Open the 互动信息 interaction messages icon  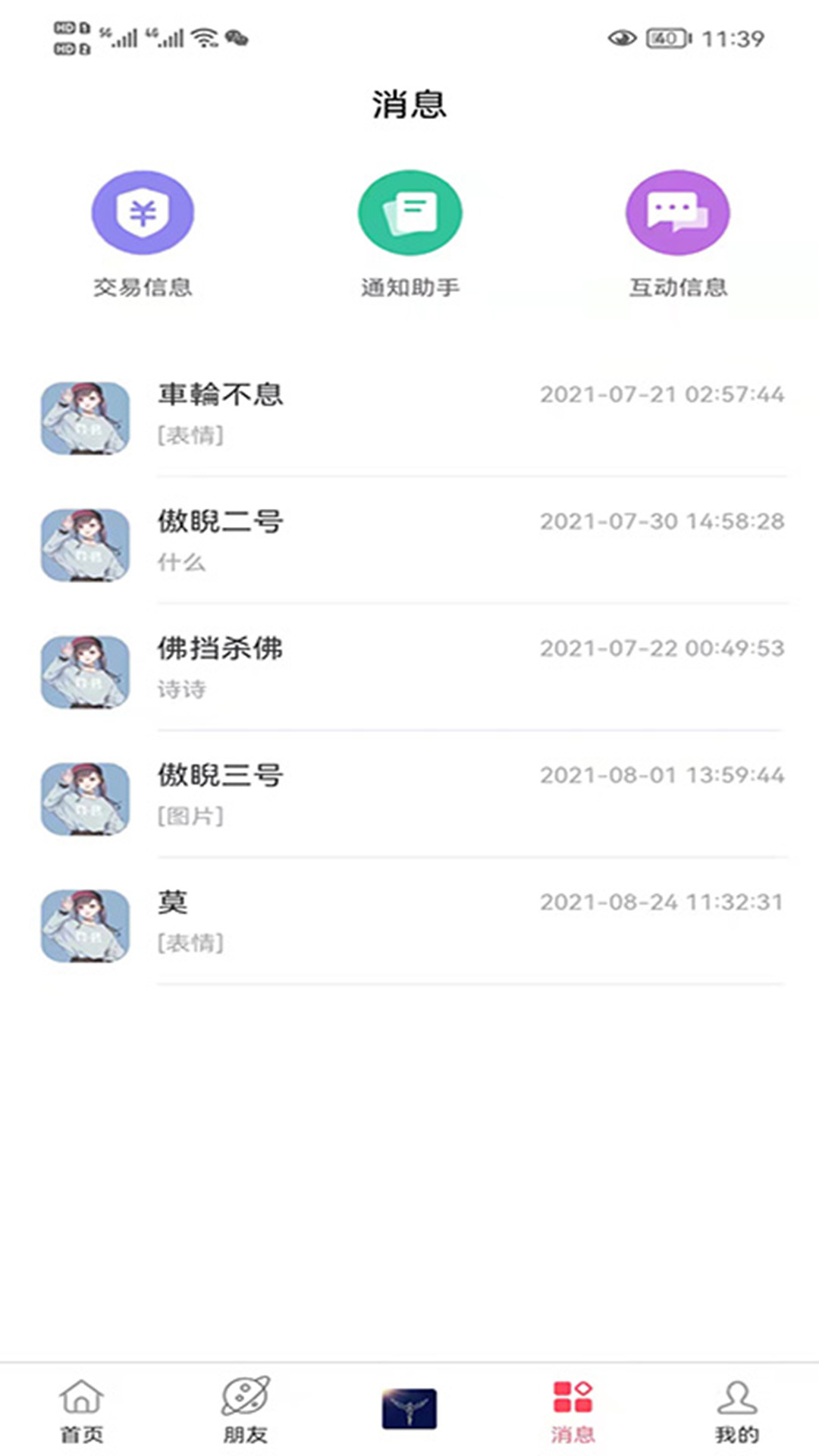(x=677, y=212)
